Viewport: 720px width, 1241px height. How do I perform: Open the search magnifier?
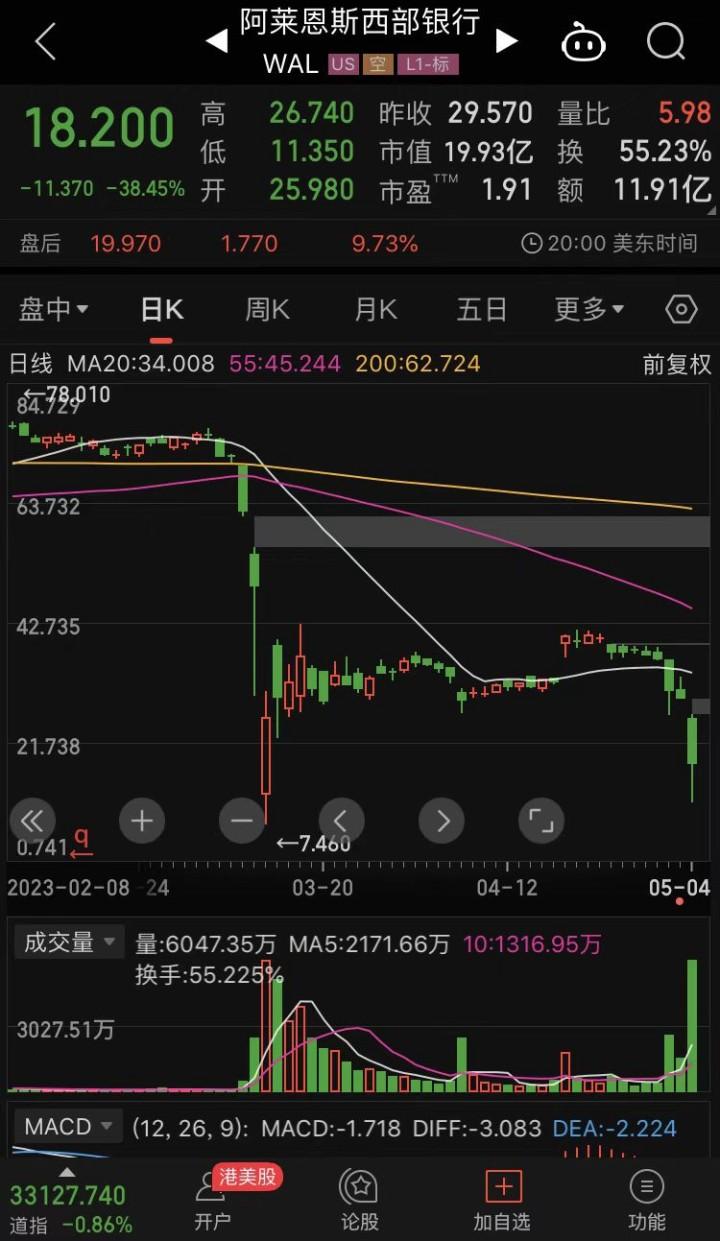point(666,42)
